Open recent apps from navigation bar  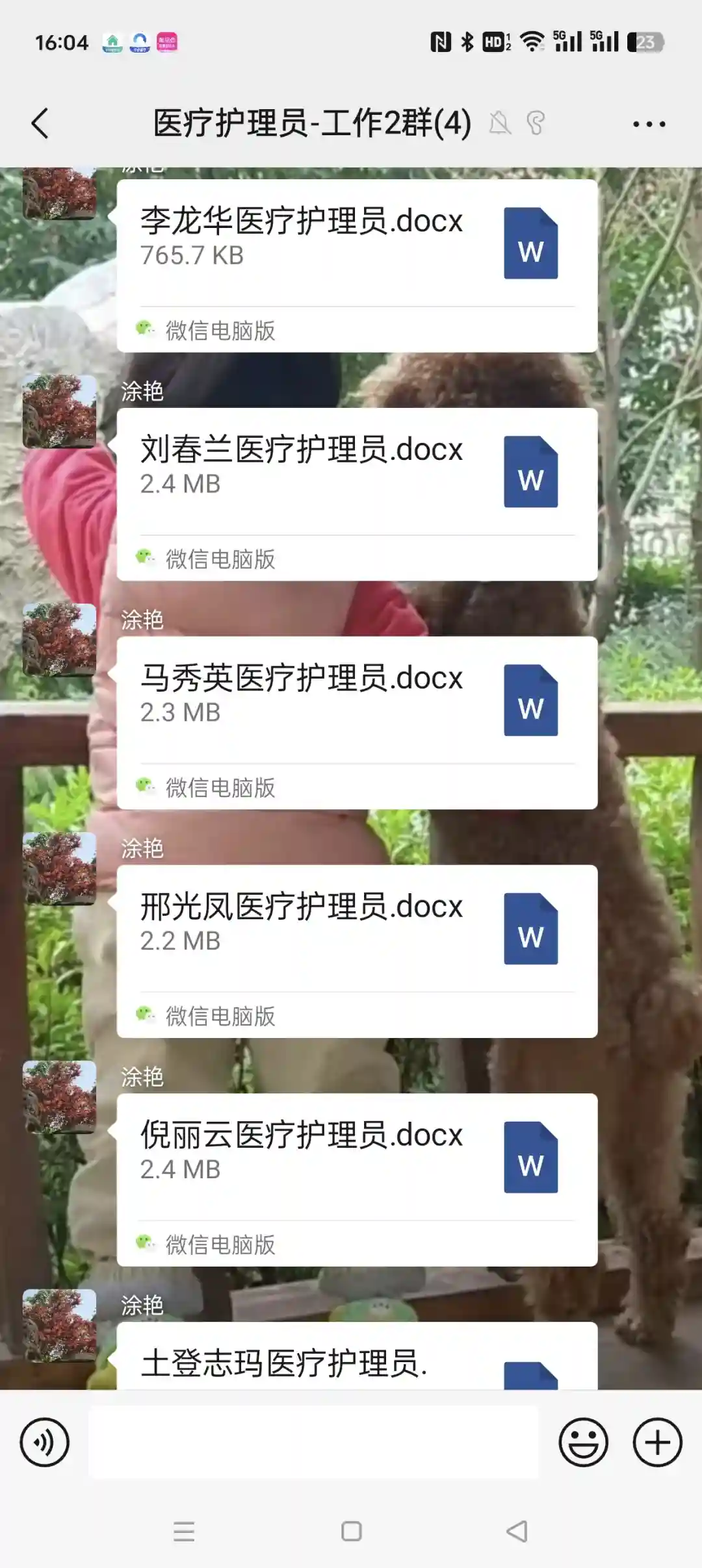184,1531
